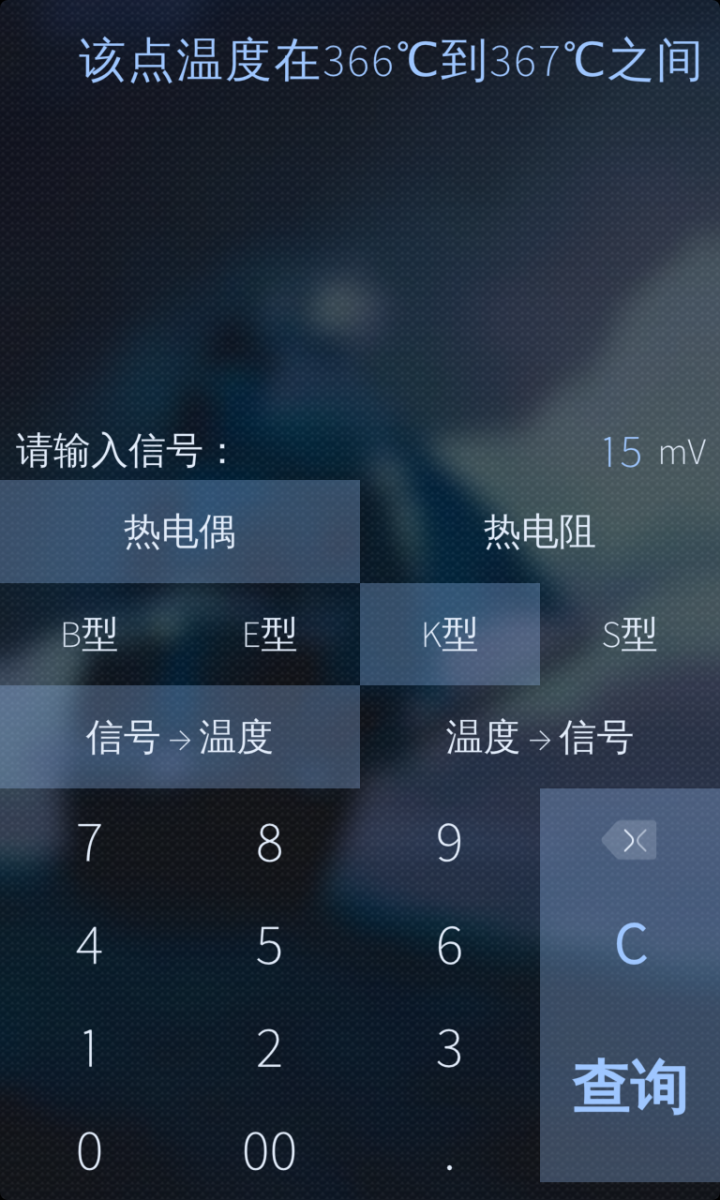
Task: Tap the backspace key on the keypad
Action: pyautogui.click(x=630, y=841)
